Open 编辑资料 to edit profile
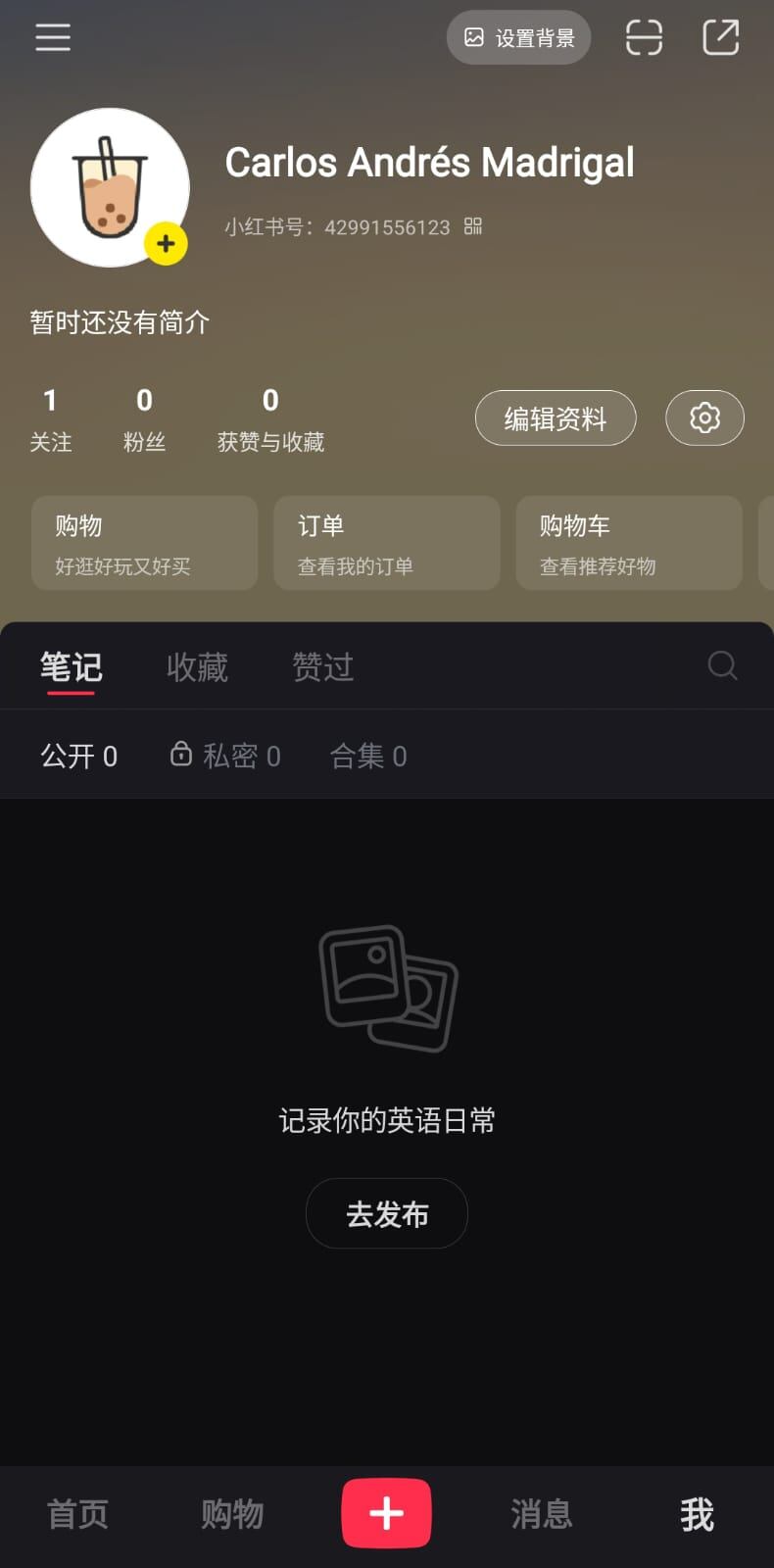Screen dimensions: 774x1568 click(556, 418)
